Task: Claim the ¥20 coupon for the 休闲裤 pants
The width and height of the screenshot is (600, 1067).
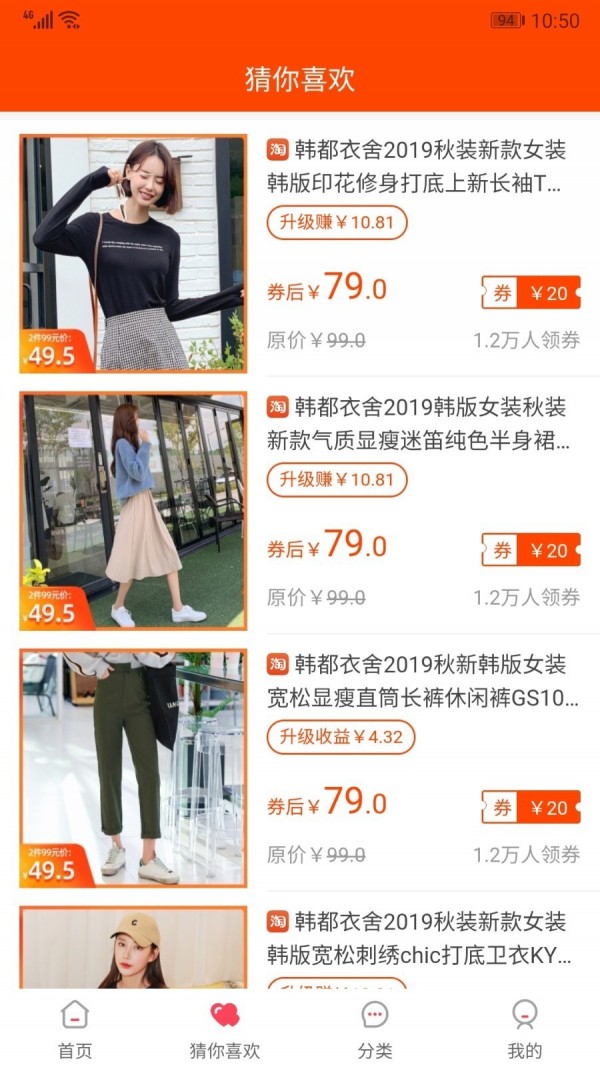Action: tap(531, 807)
